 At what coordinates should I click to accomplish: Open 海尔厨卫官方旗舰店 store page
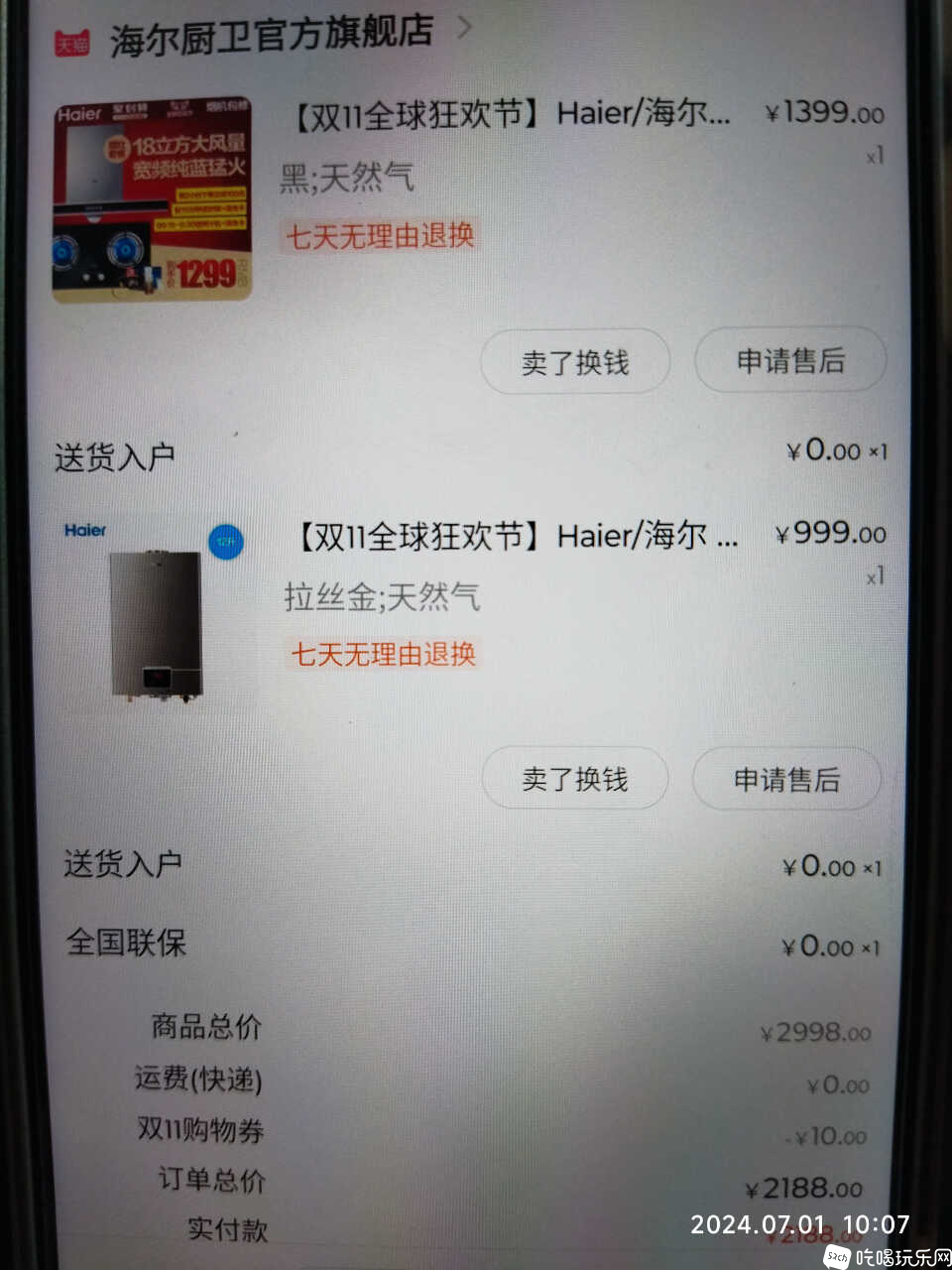point(270,38)
